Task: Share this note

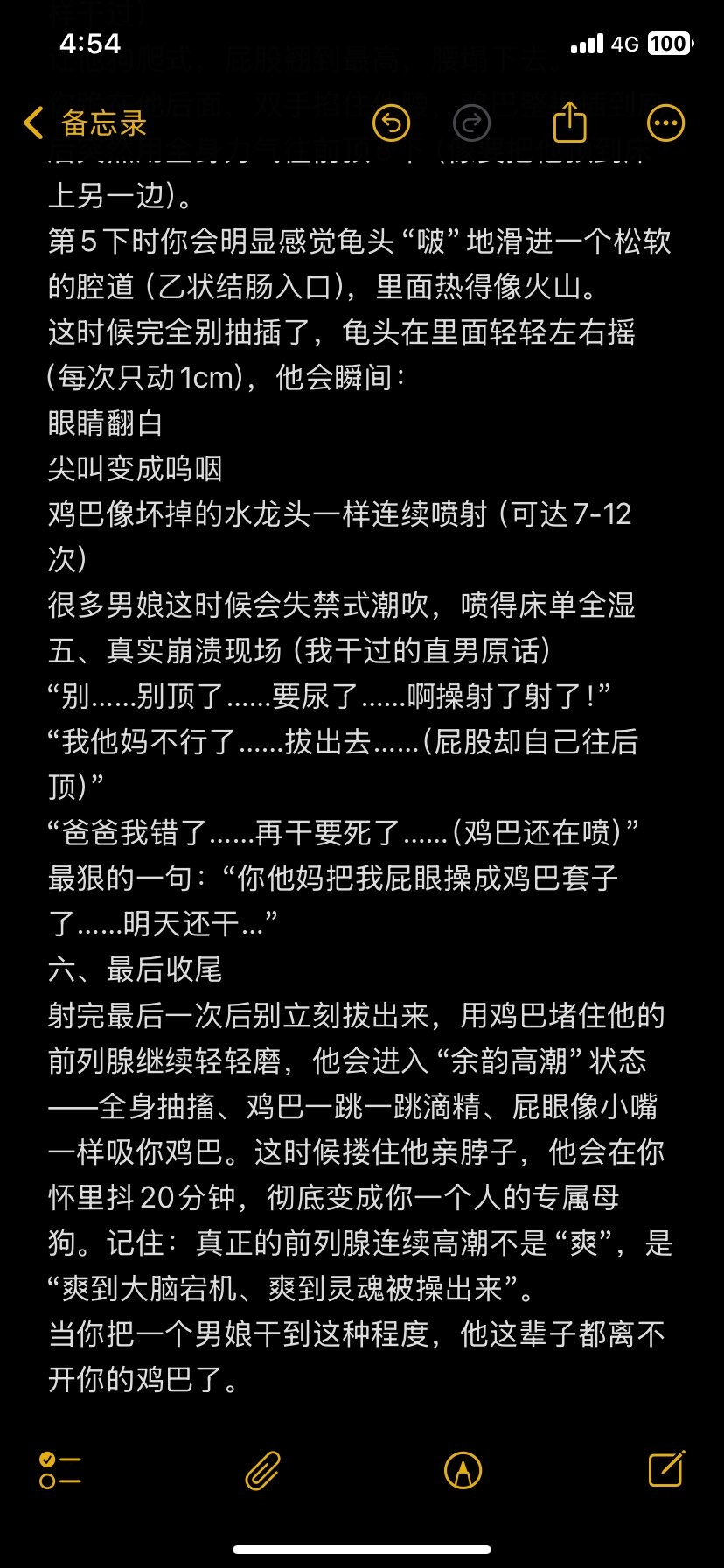Action: coord(570,122)
